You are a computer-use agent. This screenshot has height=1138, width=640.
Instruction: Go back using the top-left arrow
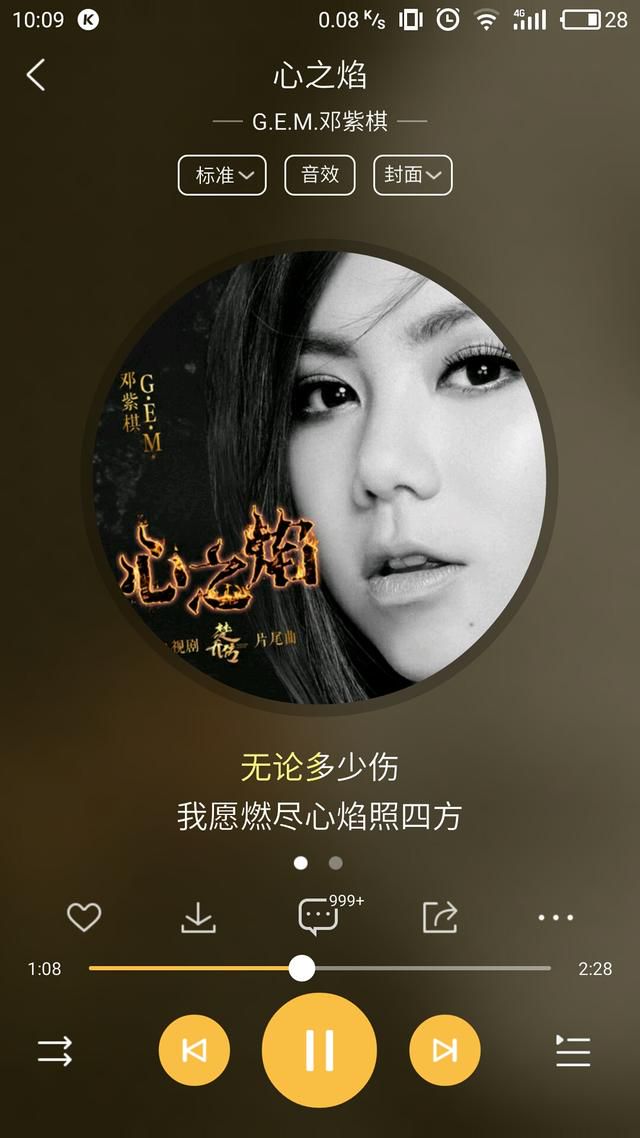pyautogui.click(x=36, y=75)
